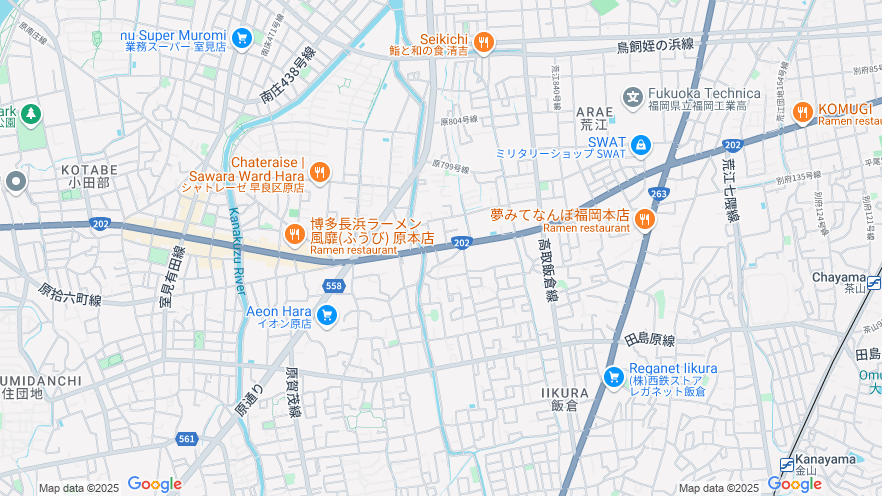Viewport: 882px width, 496px height.
Task: Open the 博多長浜ラーメン 風靡 restaurant marker
Action: [294, 235]
